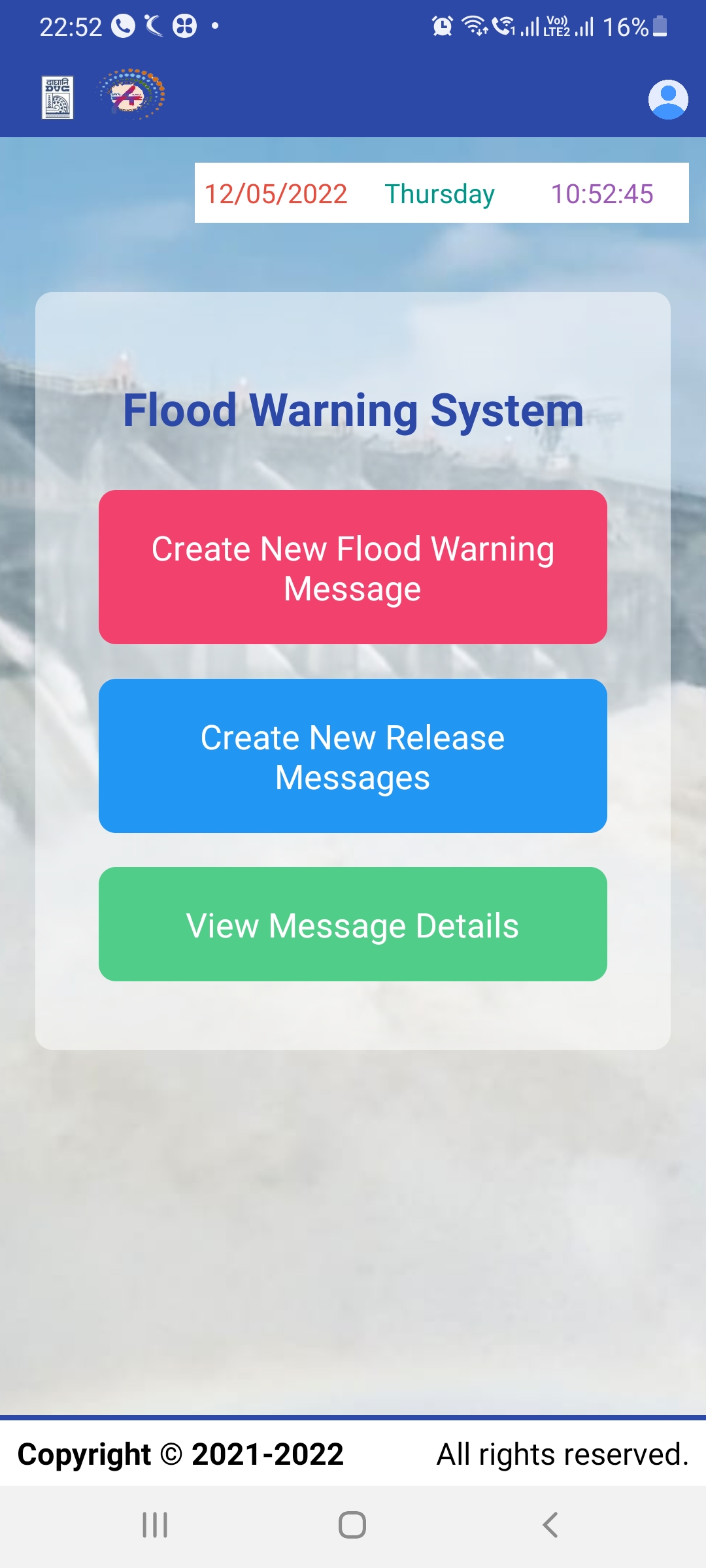
Task: Open View Message Details
Action: click(353, 924)
